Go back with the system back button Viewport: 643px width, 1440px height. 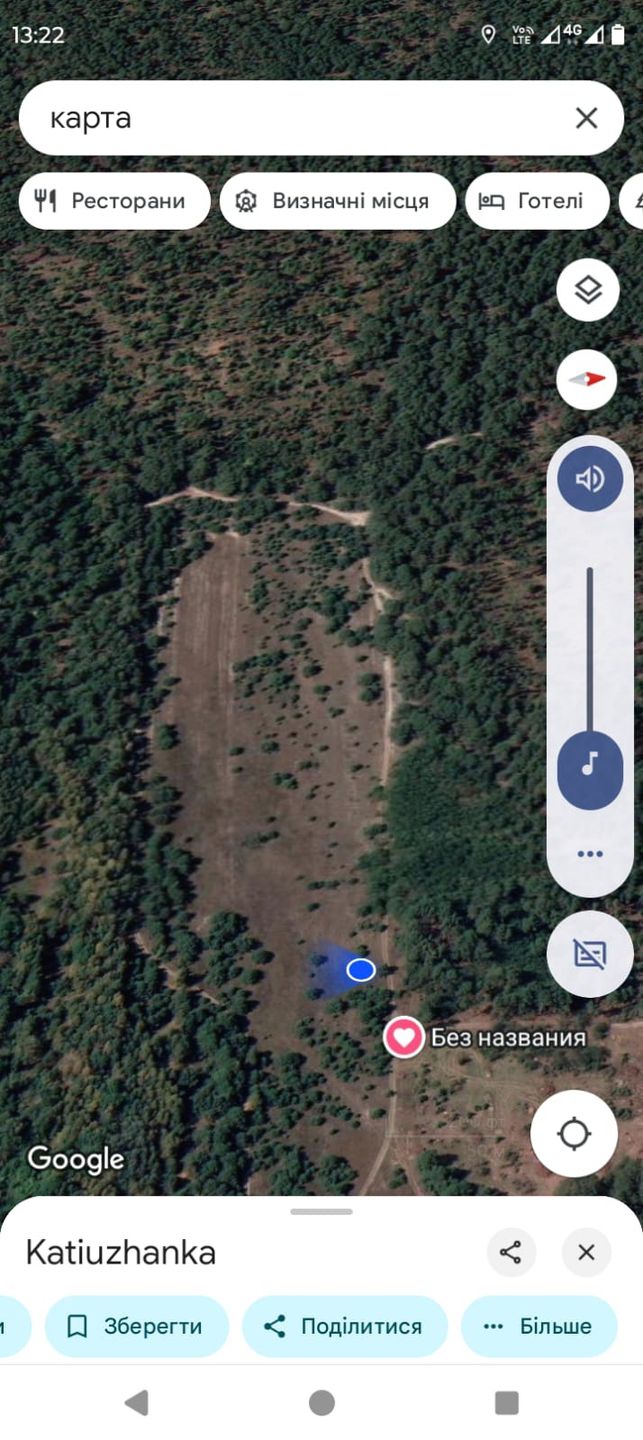click(x=137, y=1403)
